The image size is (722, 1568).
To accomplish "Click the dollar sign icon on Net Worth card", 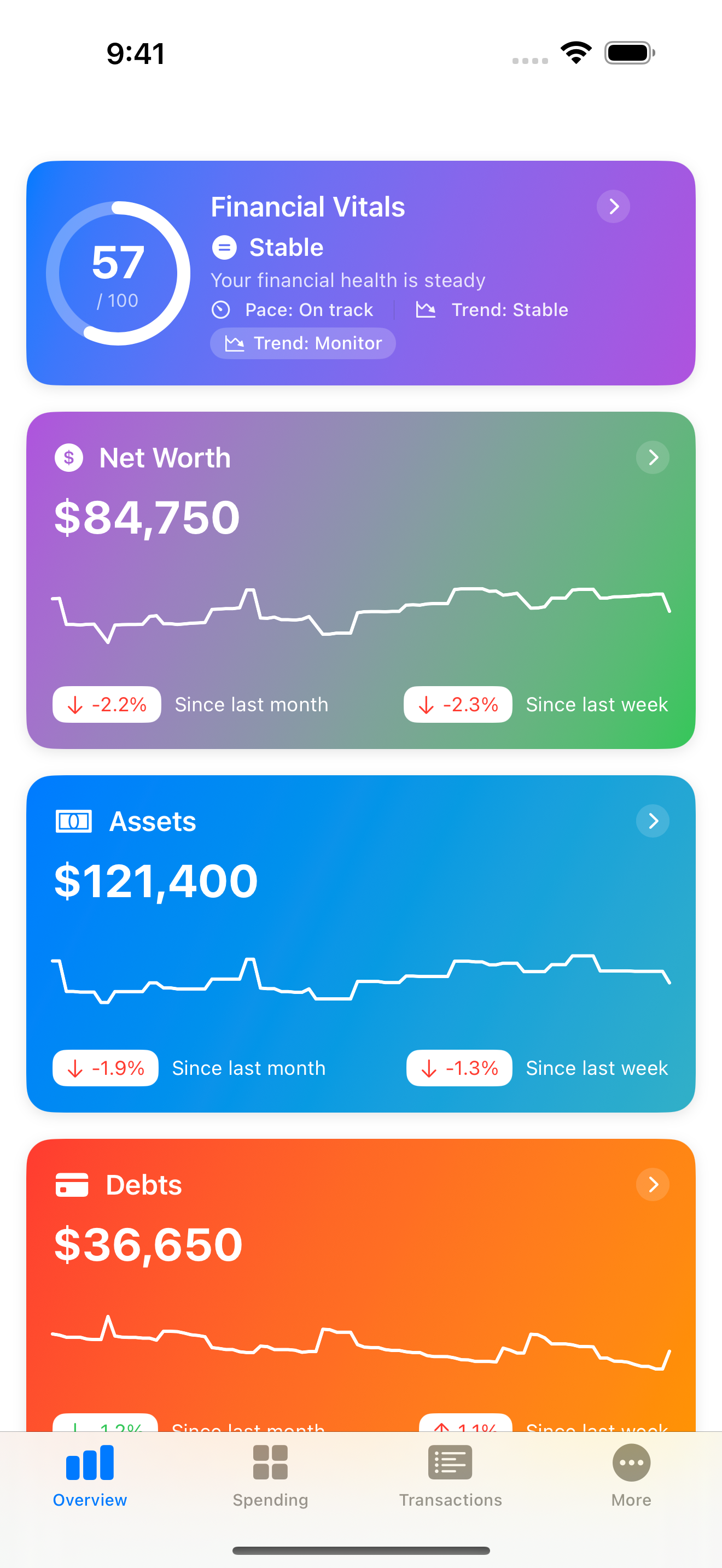I will pyautogui.click(x=69, y=458).
